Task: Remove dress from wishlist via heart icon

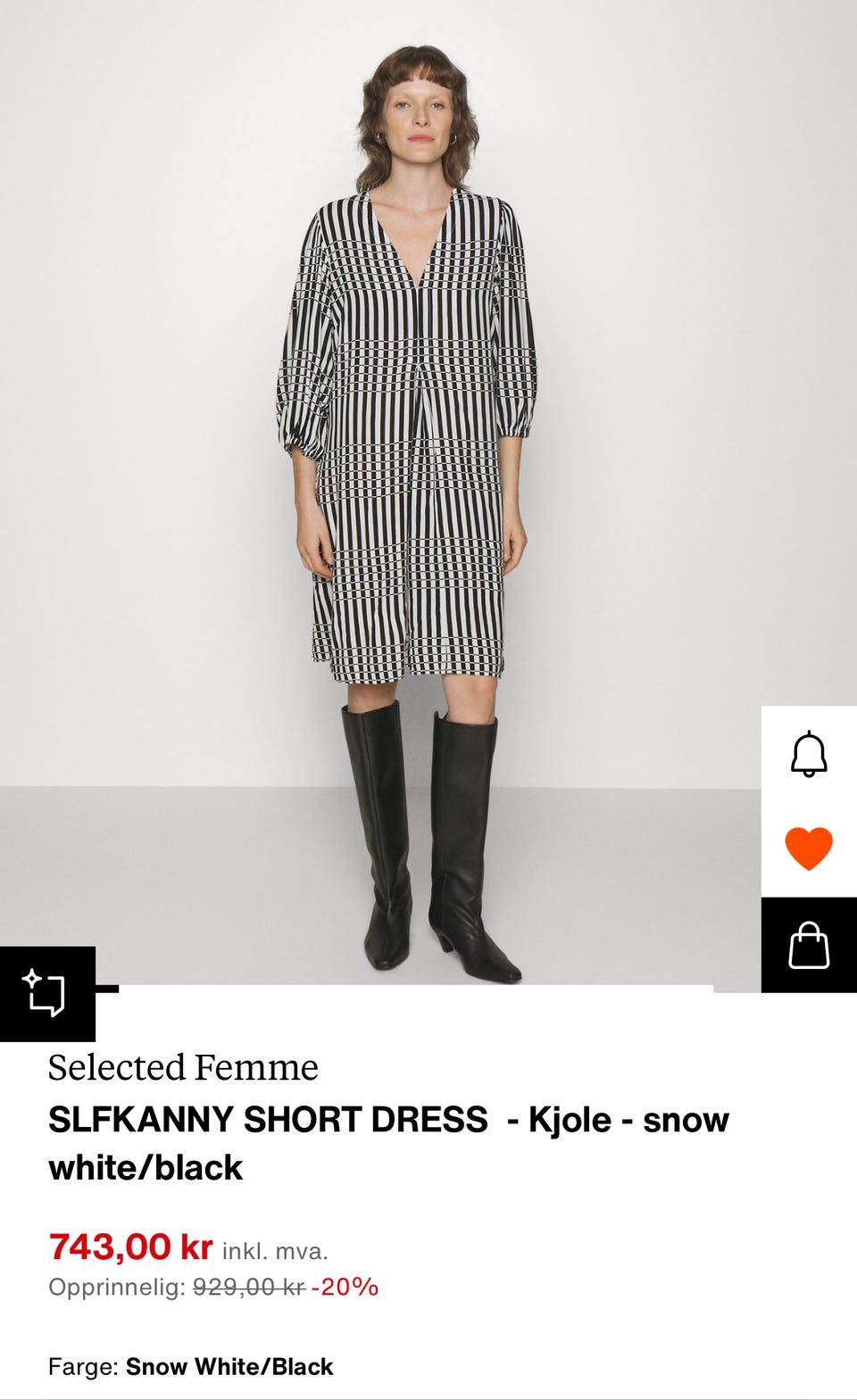Action: (809, 849)
